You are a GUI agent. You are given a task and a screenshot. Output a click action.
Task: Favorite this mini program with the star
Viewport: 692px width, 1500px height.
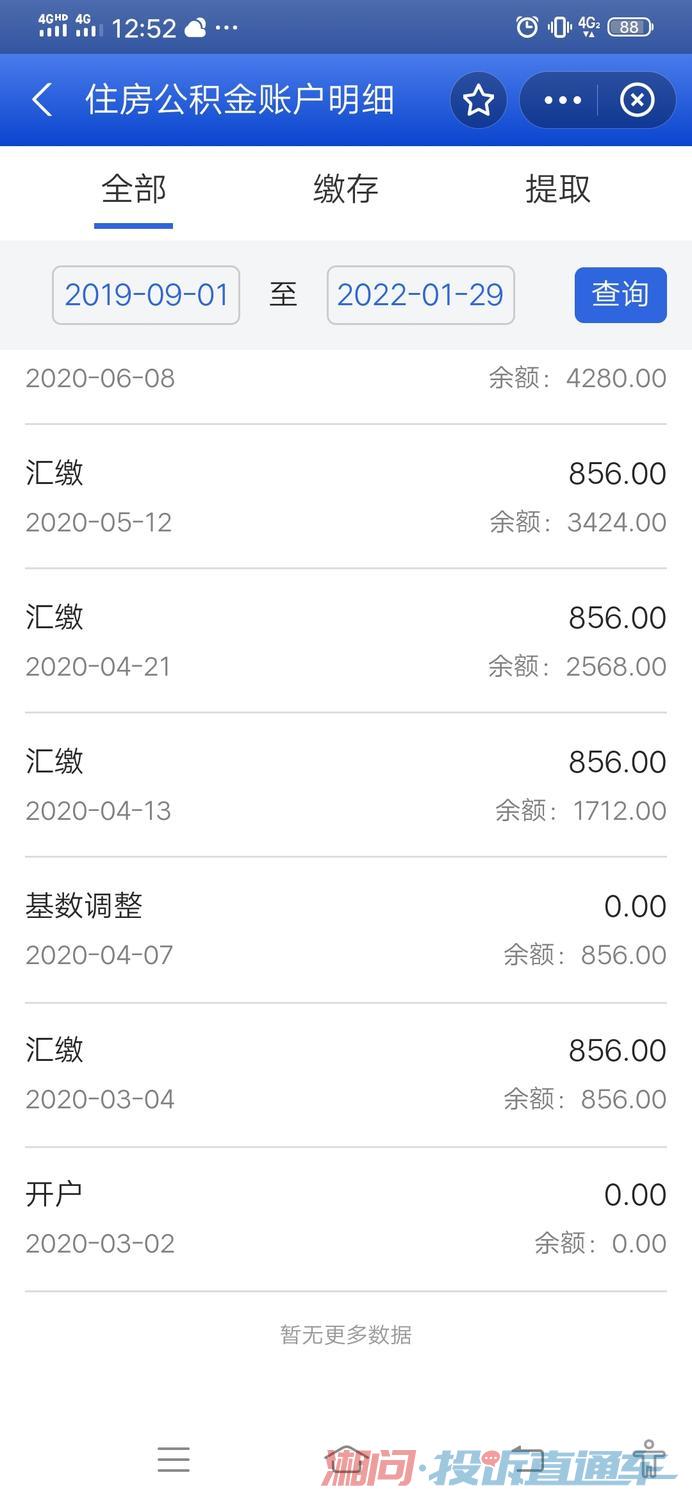(479, 100)
